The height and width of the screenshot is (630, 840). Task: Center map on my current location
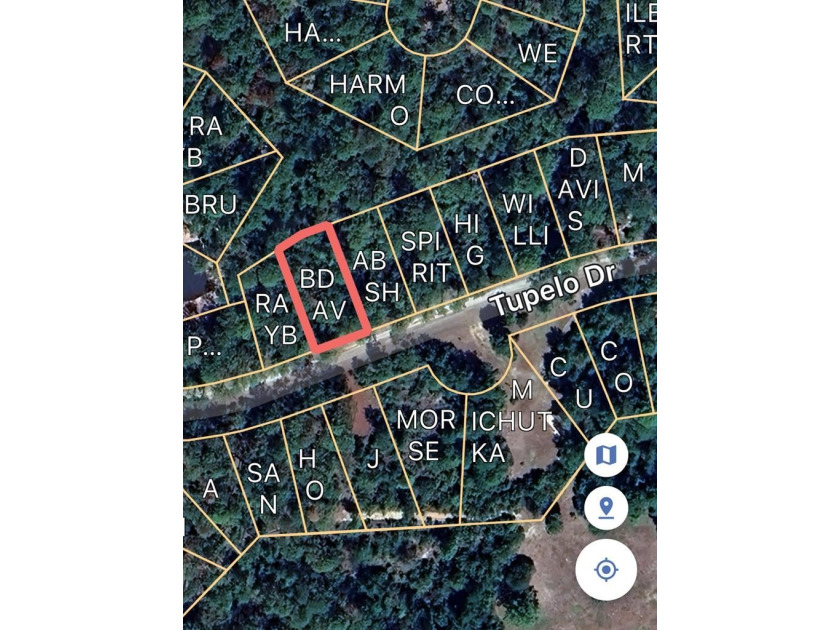click(605, 570)
